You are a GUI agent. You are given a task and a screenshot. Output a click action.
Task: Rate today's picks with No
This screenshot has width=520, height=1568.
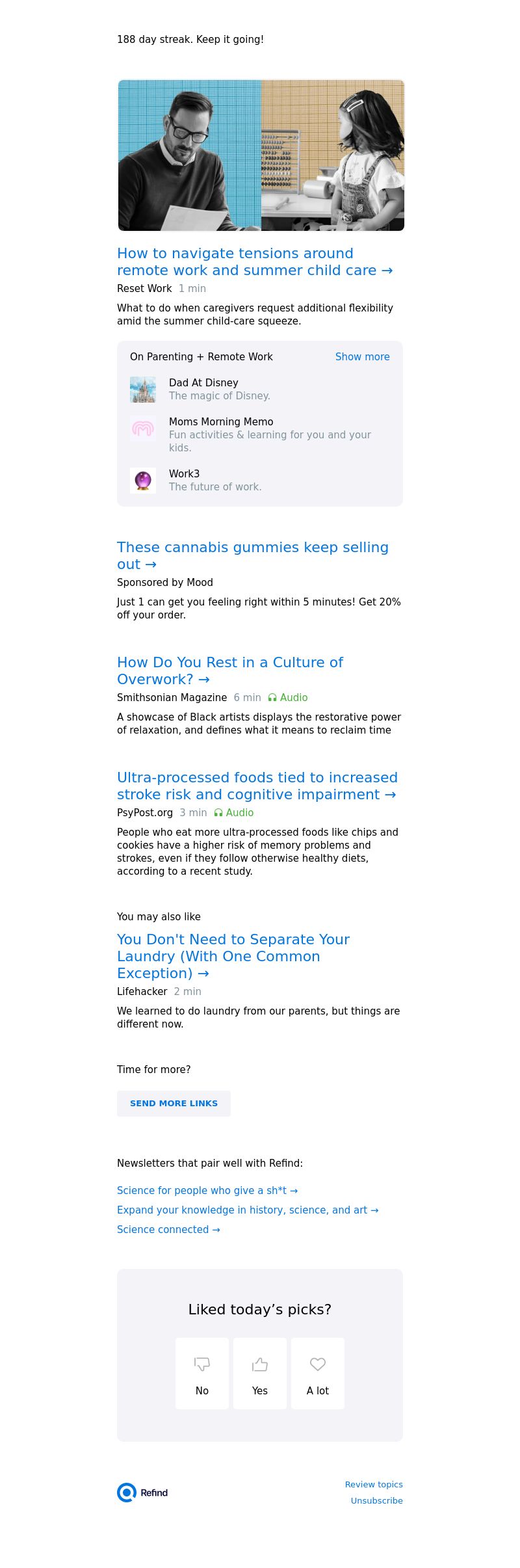[x=202, y=1373]
